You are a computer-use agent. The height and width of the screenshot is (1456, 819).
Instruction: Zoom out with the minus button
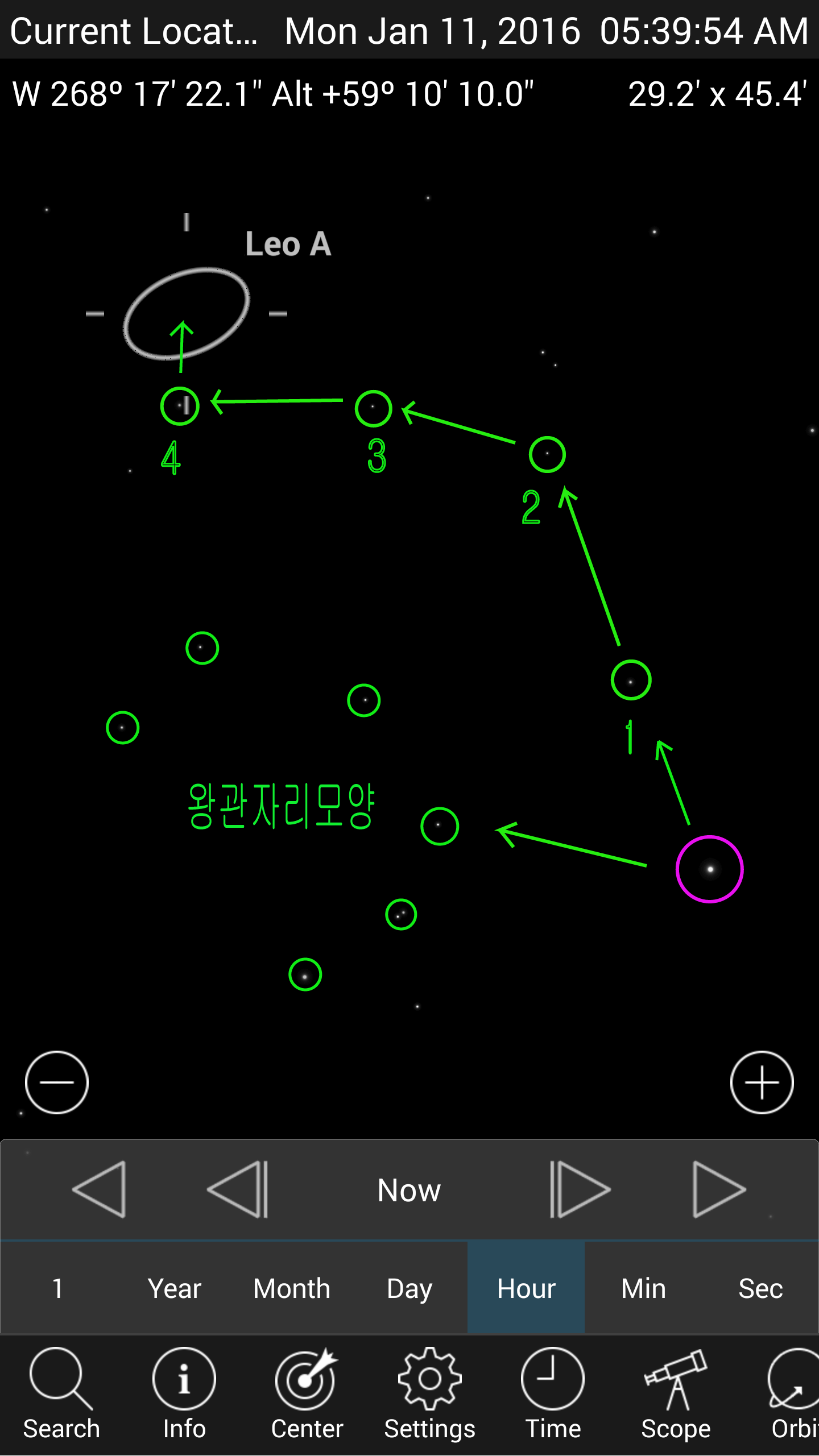[x=57, y=1082]
